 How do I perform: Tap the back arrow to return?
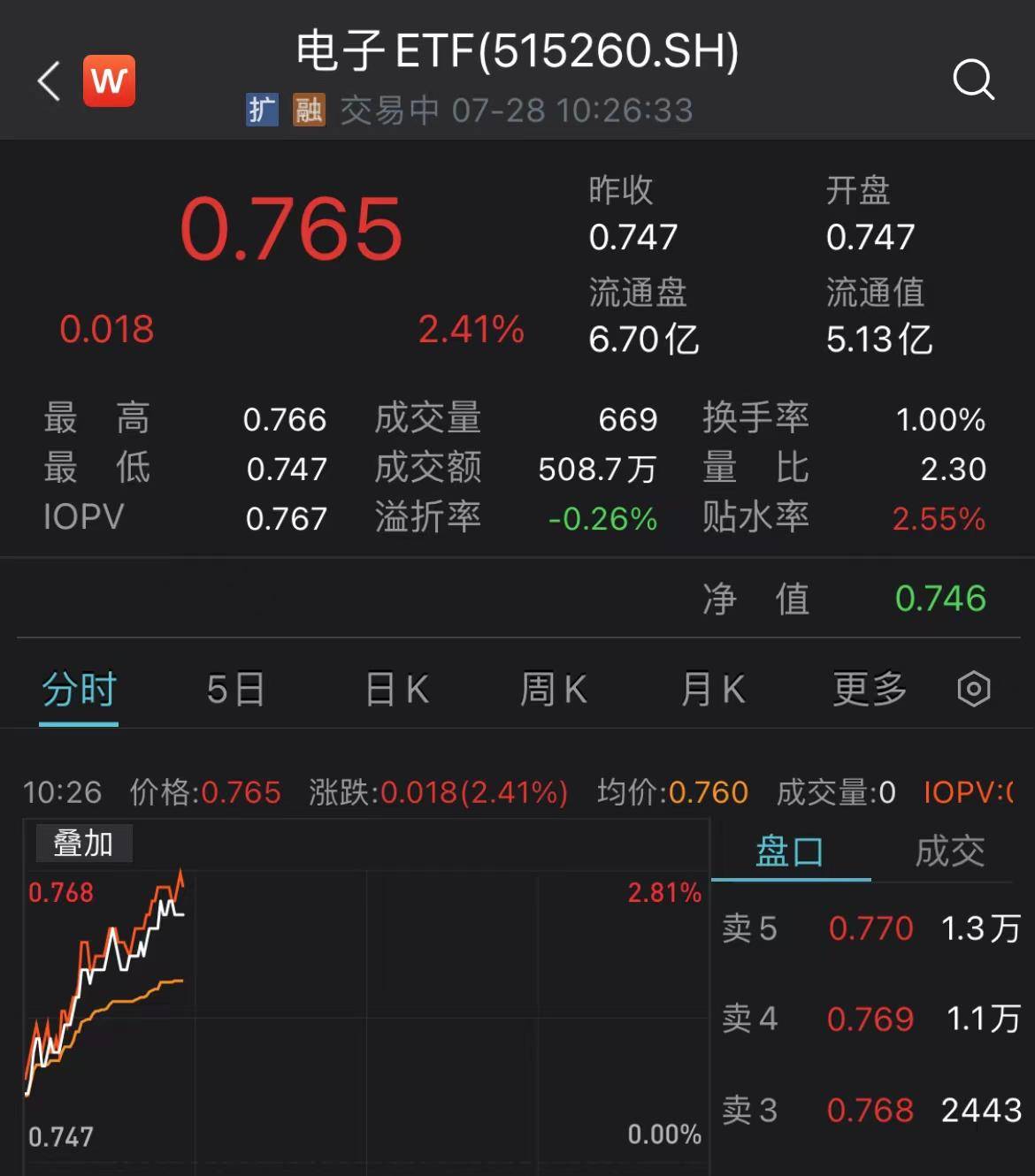(x=47, y=80)
